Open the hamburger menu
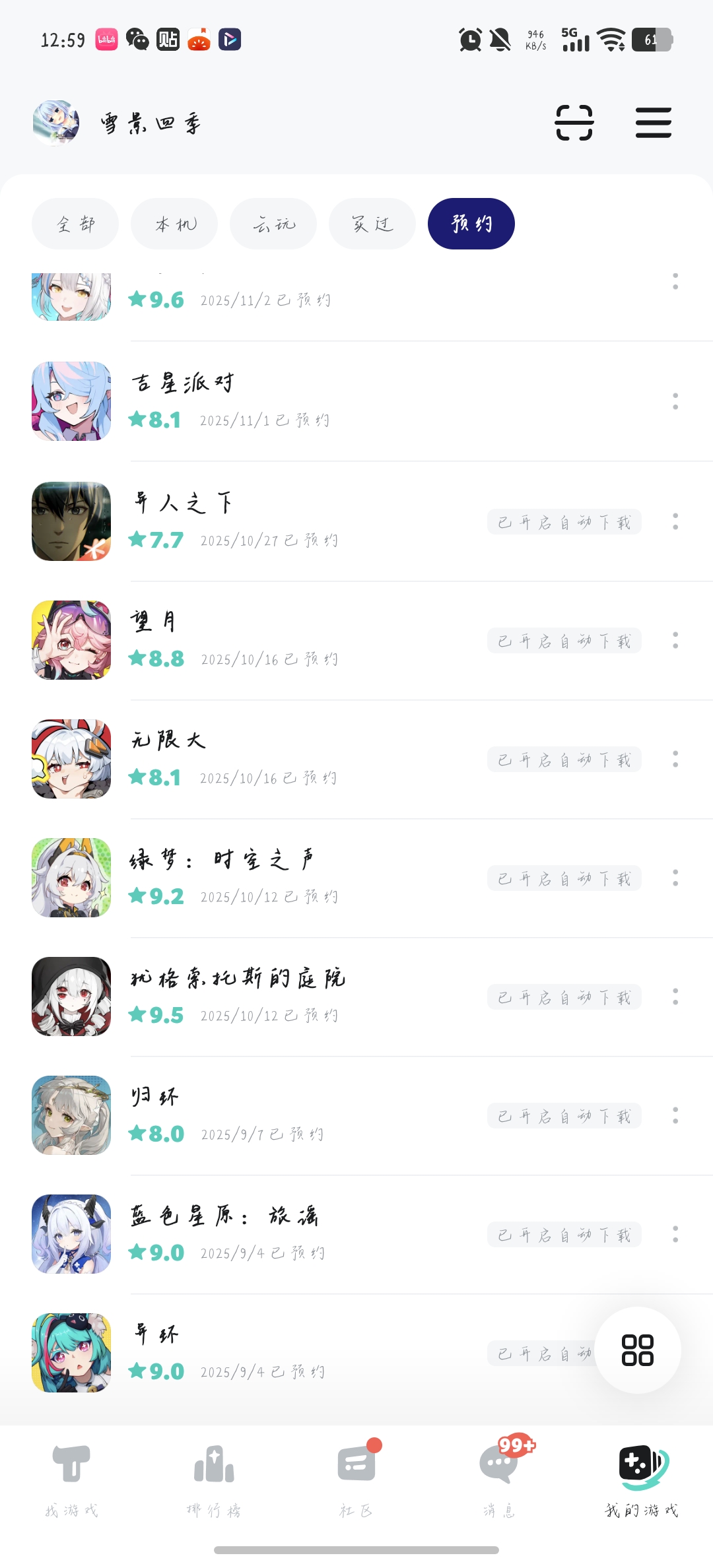 (x=653, y=123)
